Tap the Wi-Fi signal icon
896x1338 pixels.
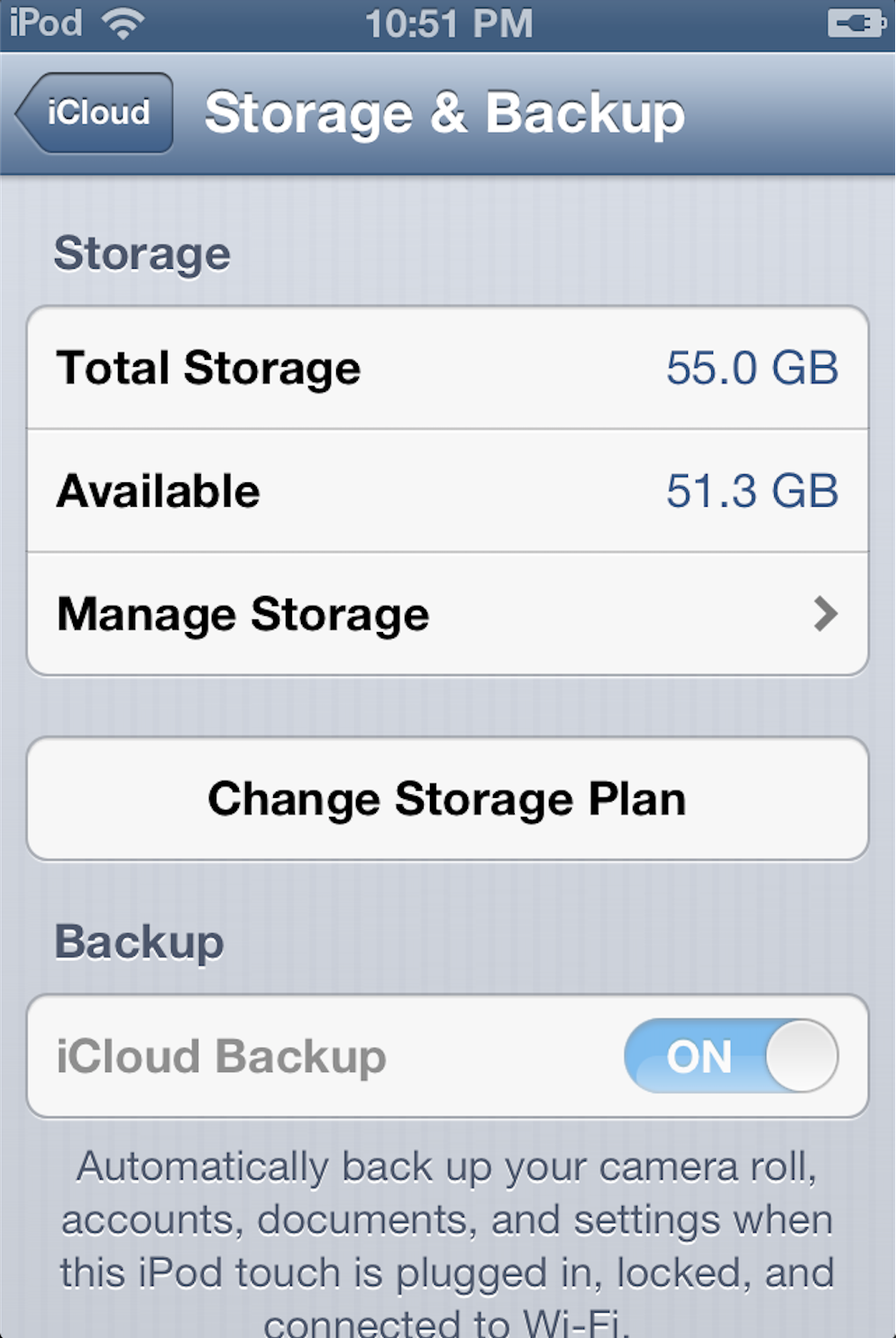click(122, 22)
